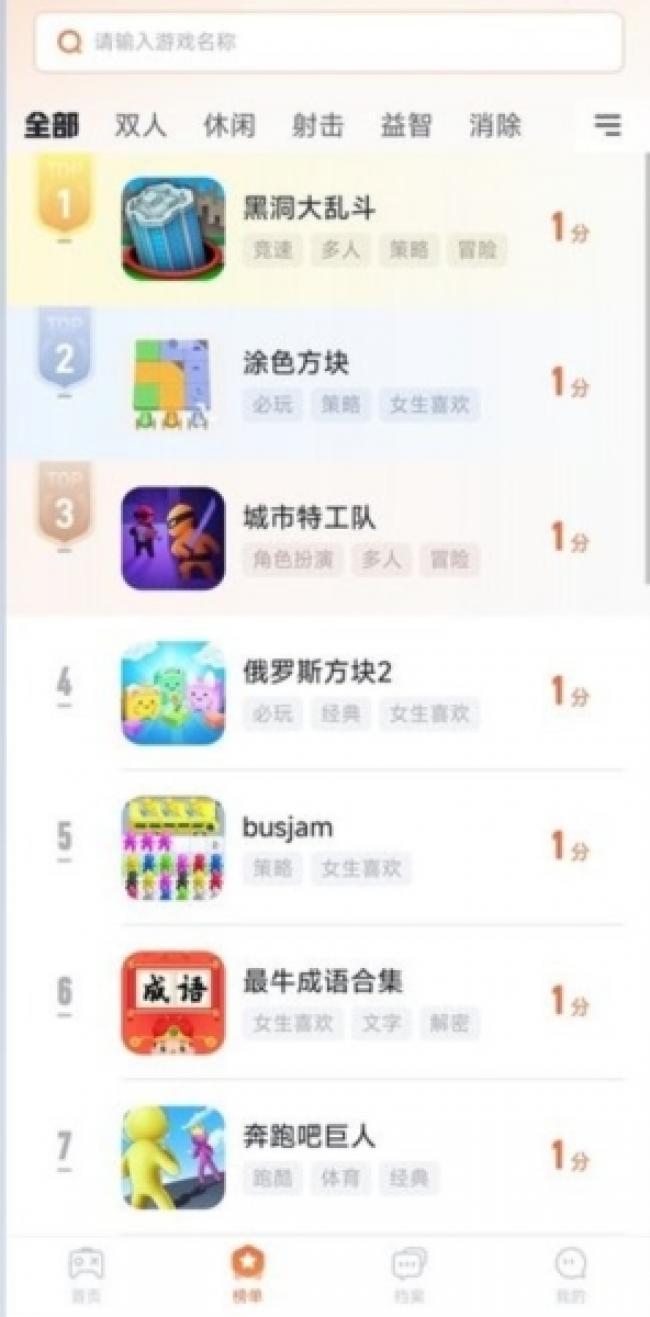Switch to the 双人 category tab
Image resolution: width=650 pixels, height=1317 pixels.
click(140, 126)
